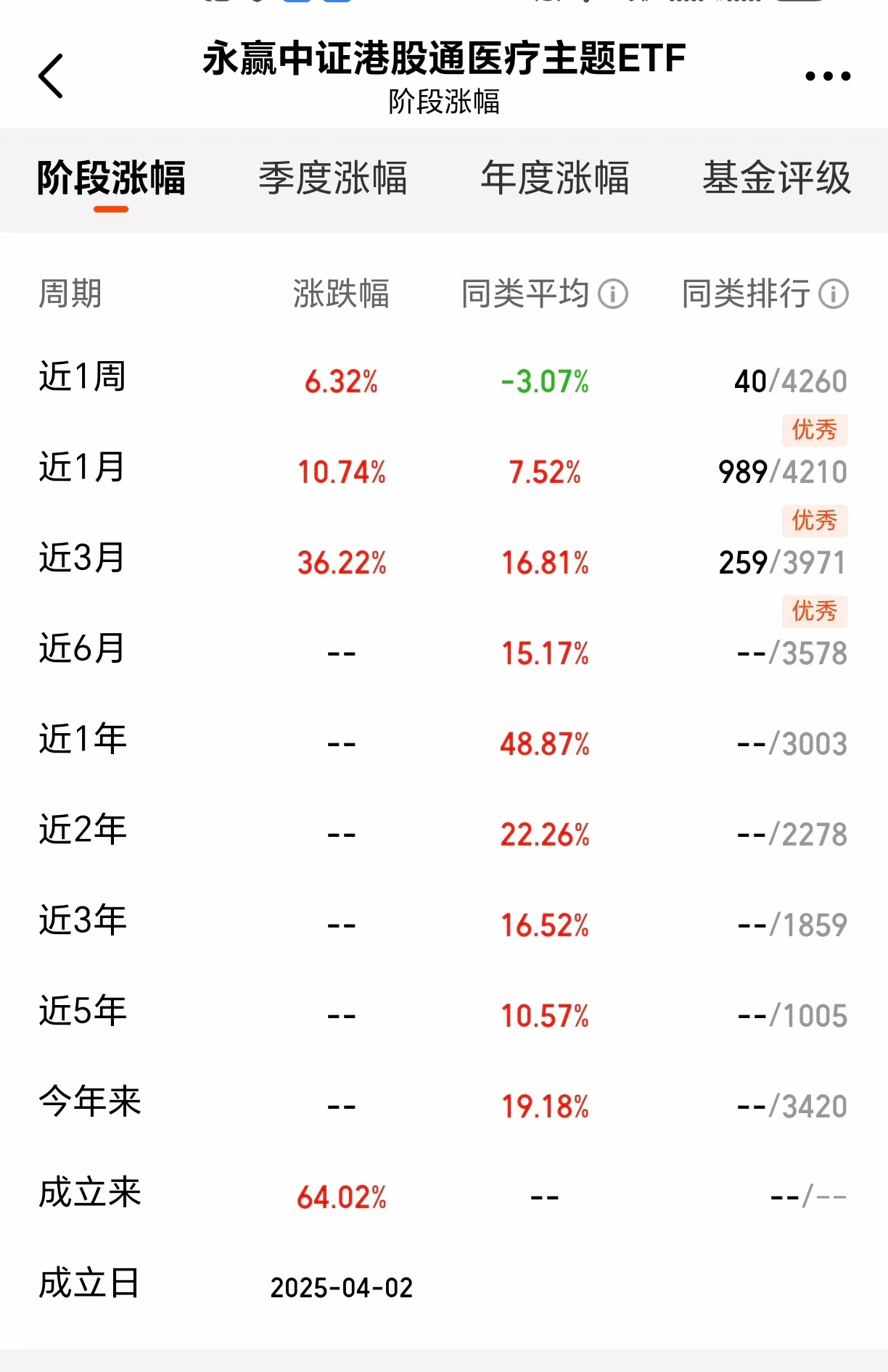Click the 优秀 badge beside 近1周 ranking
The height and width of the screenshot is (1372, 888).
click(814, 430)
